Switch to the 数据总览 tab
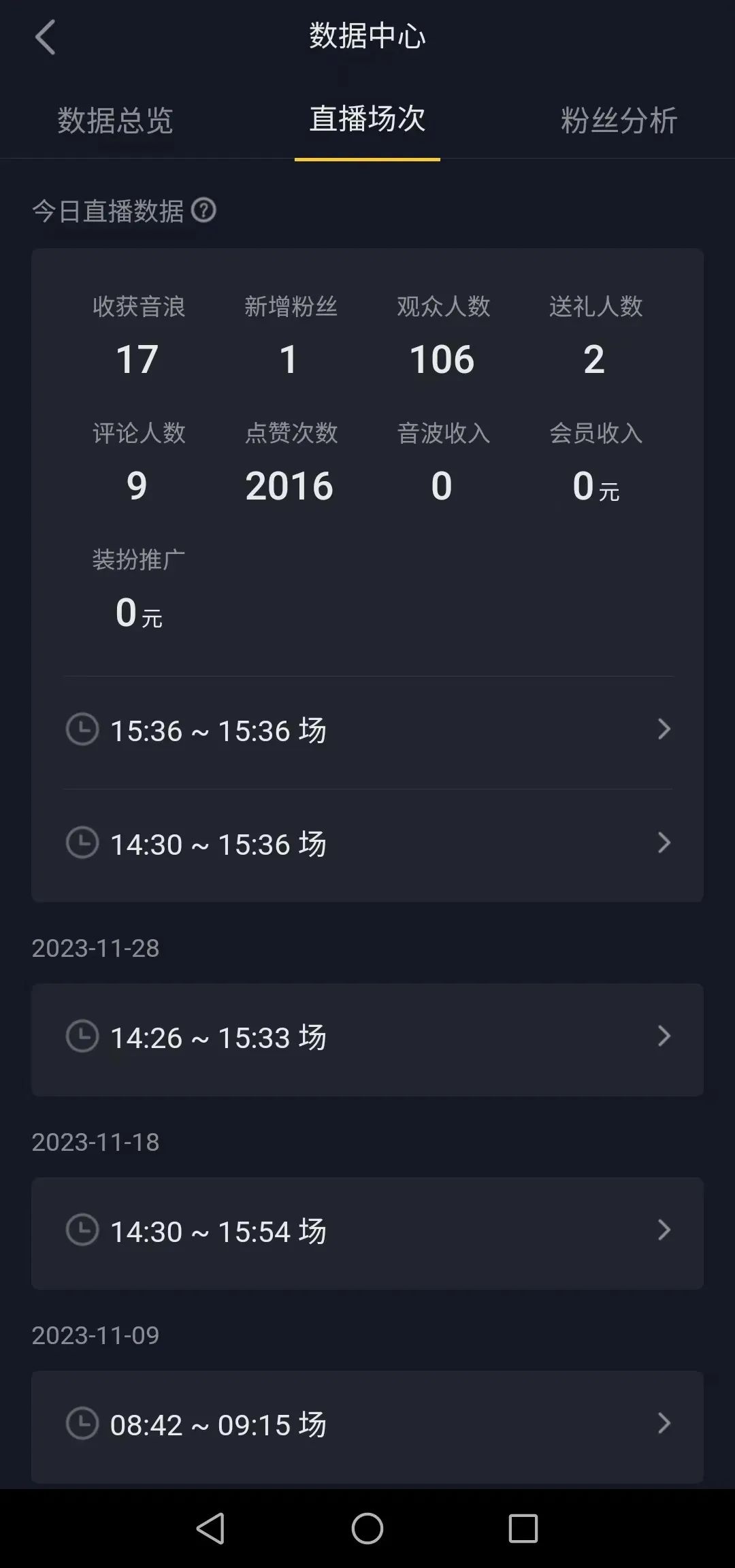Screen dimensions: 735x1568 (x=115, y=120)
